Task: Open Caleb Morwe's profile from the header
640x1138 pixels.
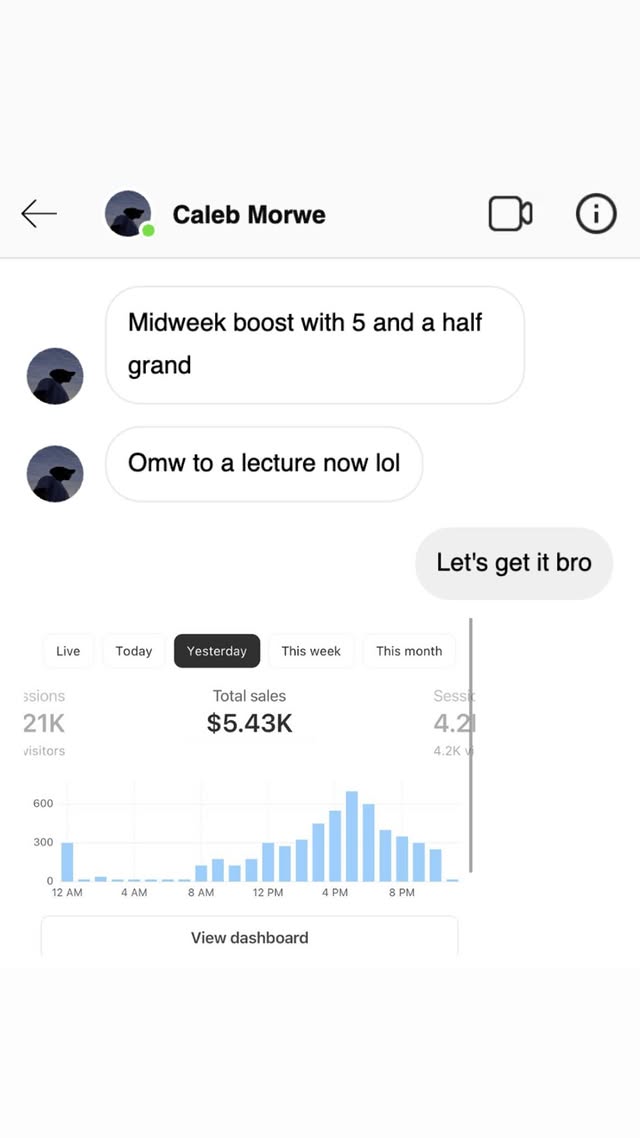Action: [x=248, y=215]
